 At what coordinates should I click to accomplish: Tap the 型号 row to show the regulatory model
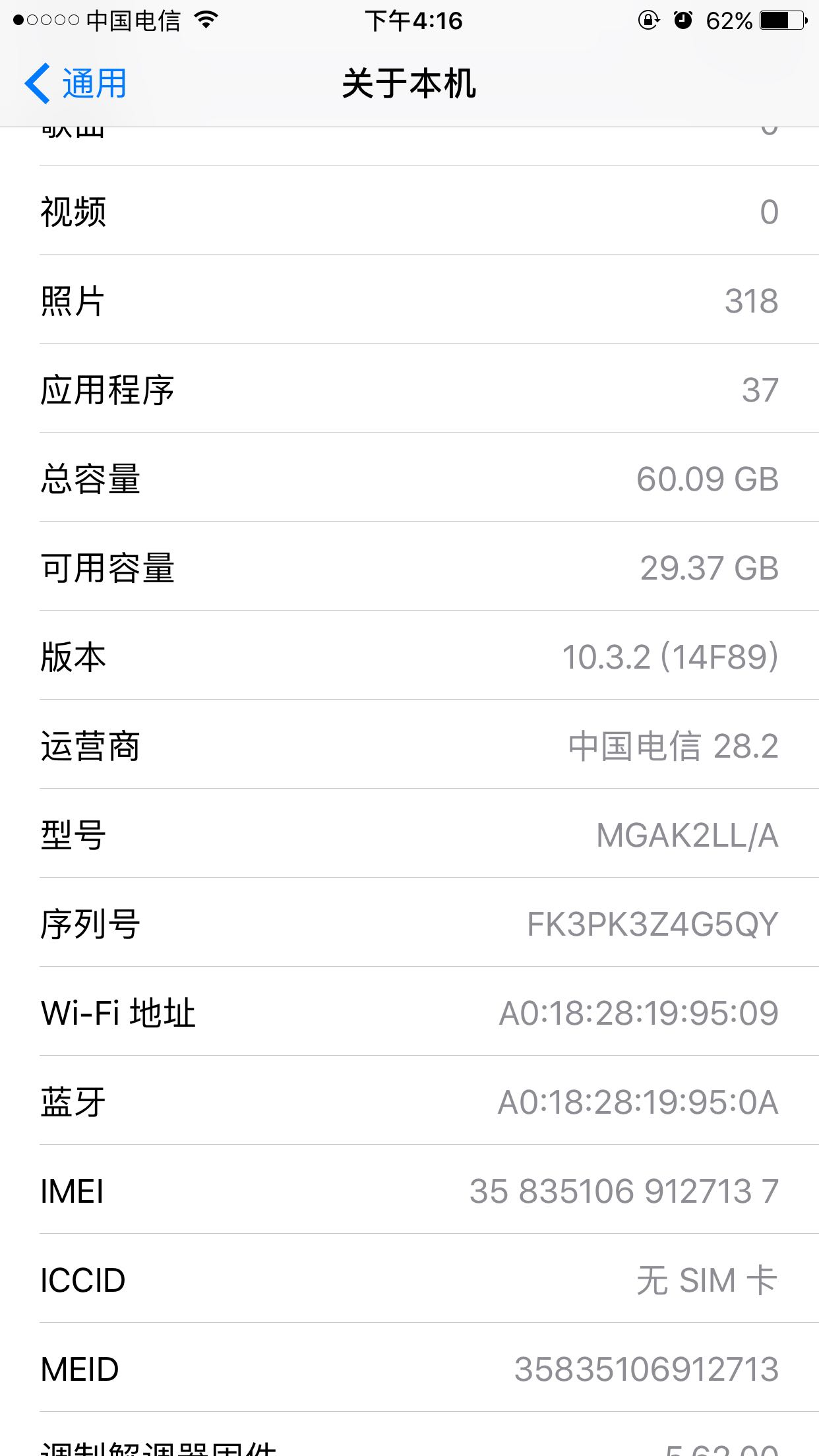(x=409, y=834)
